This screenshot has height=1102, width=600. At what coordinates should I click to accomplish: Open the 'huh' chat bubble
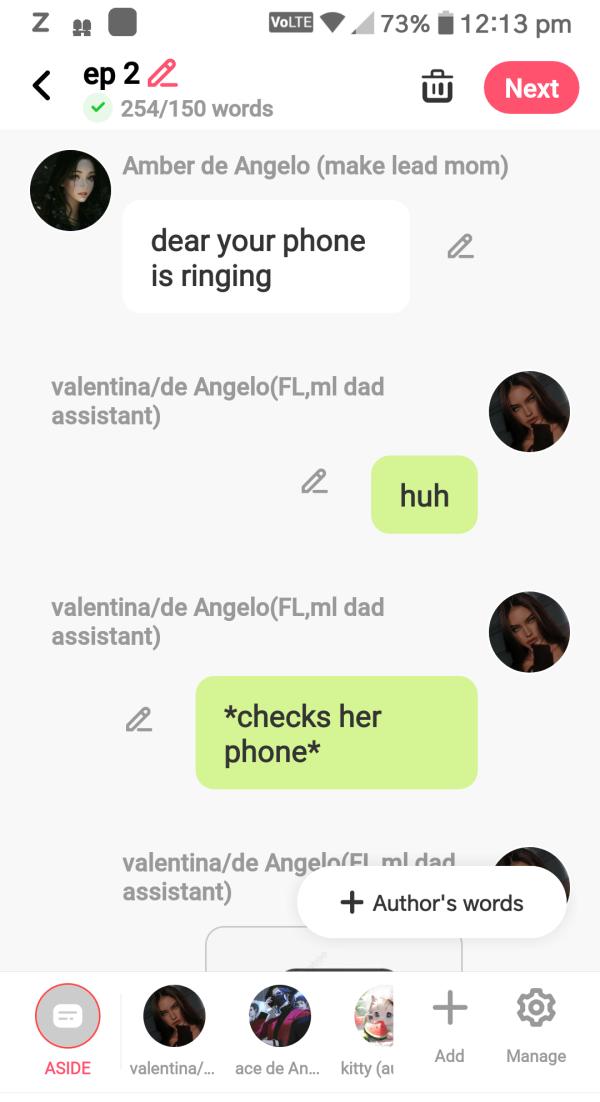(x=424, y=495)
